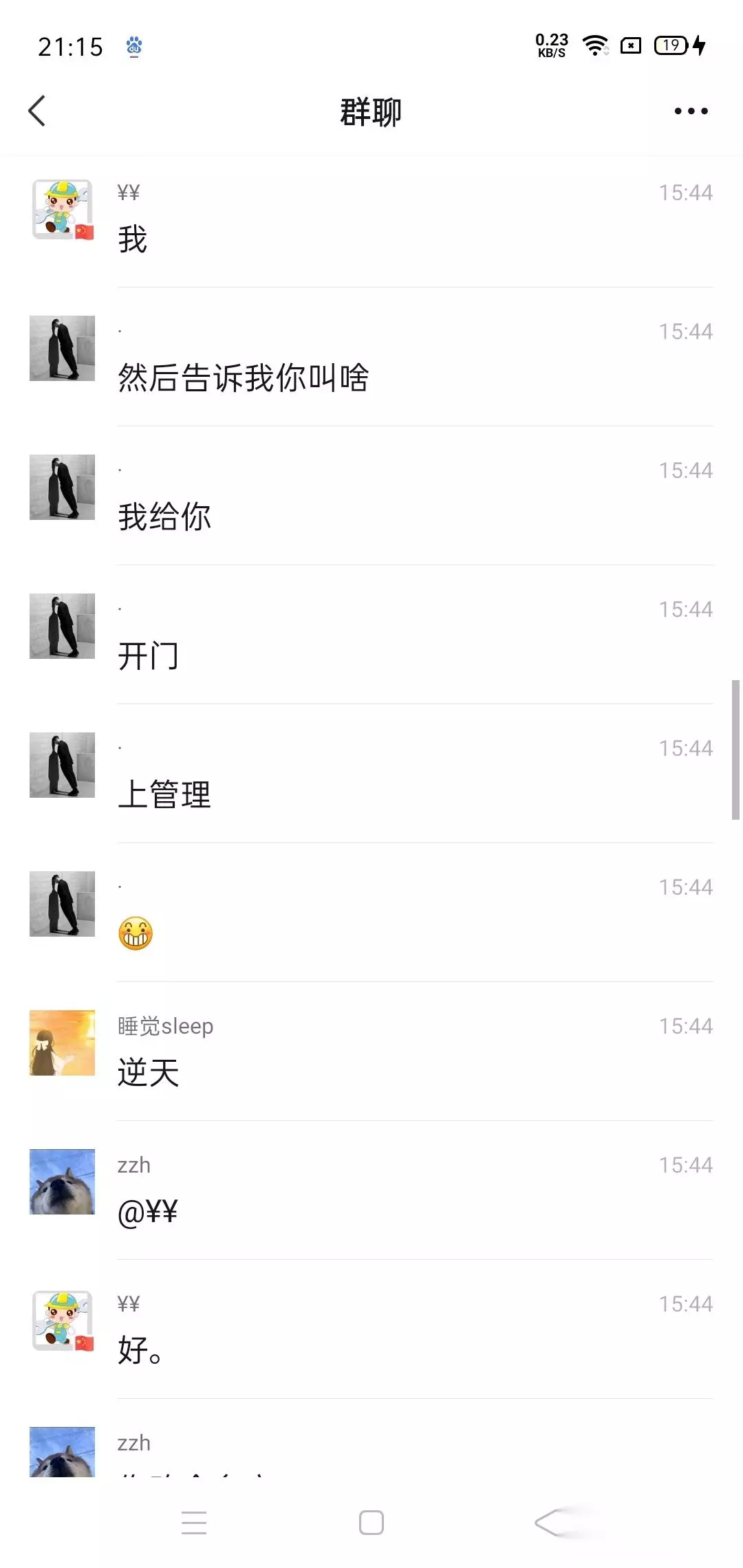Image resolution: width=743 pixels, height=1568 pixels.
Task: Tap the 上管理 message row
Action: pyautogui.click(x=371, y=774)
